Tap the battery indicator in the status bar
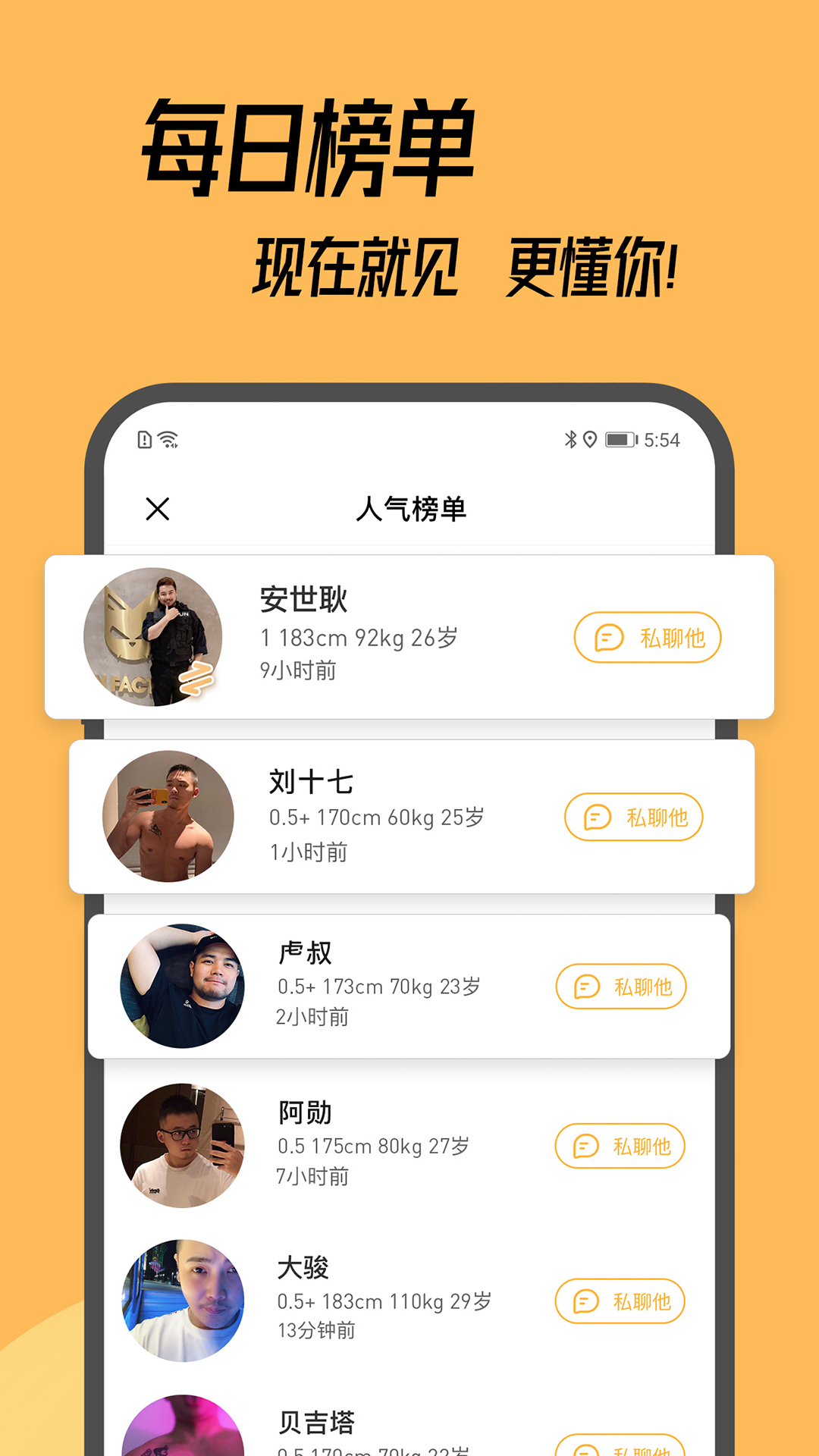 click(x=620, y=438)
